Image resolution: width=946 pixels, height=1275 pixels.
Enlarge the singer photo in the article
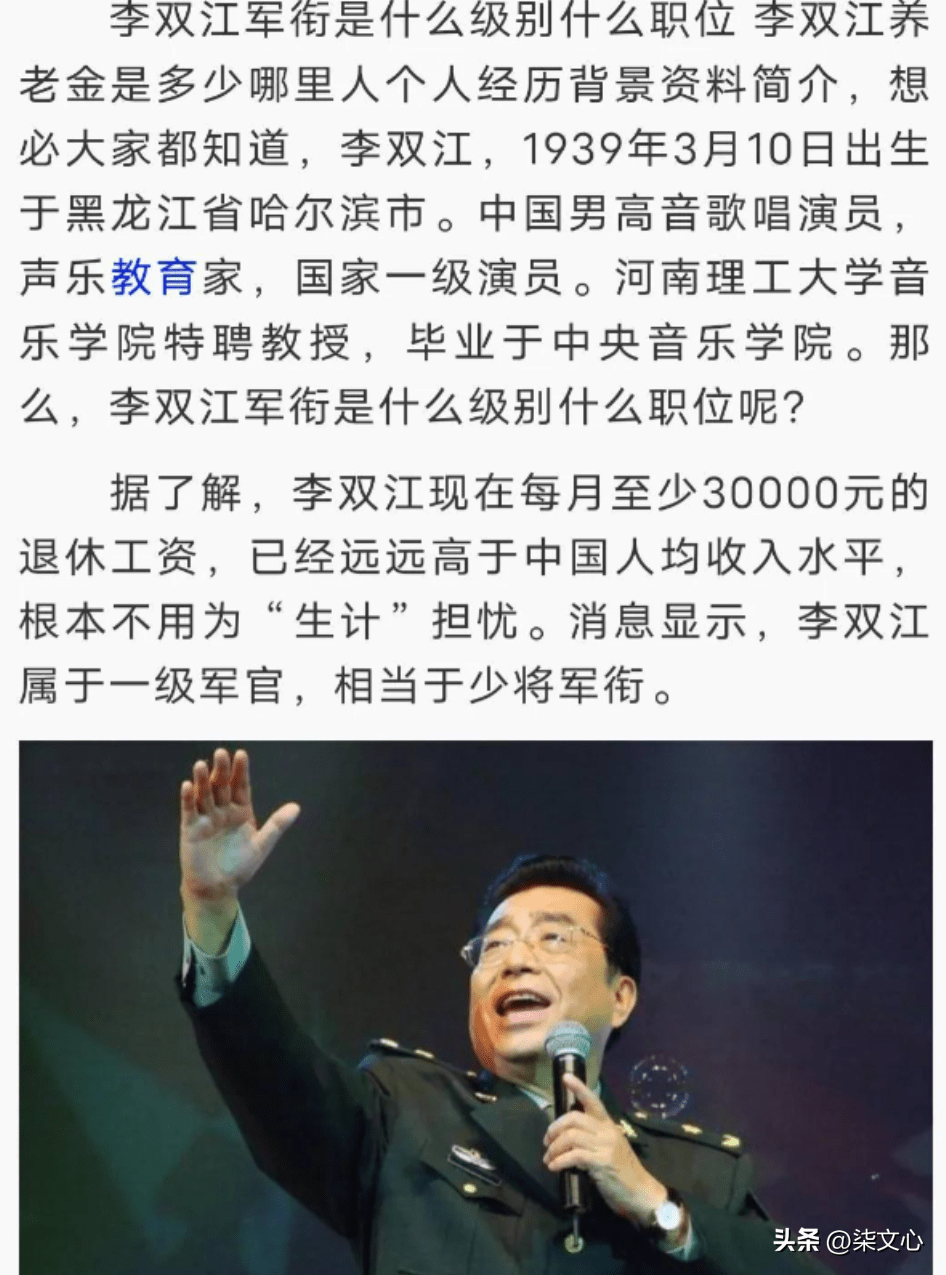[475, 1005]
